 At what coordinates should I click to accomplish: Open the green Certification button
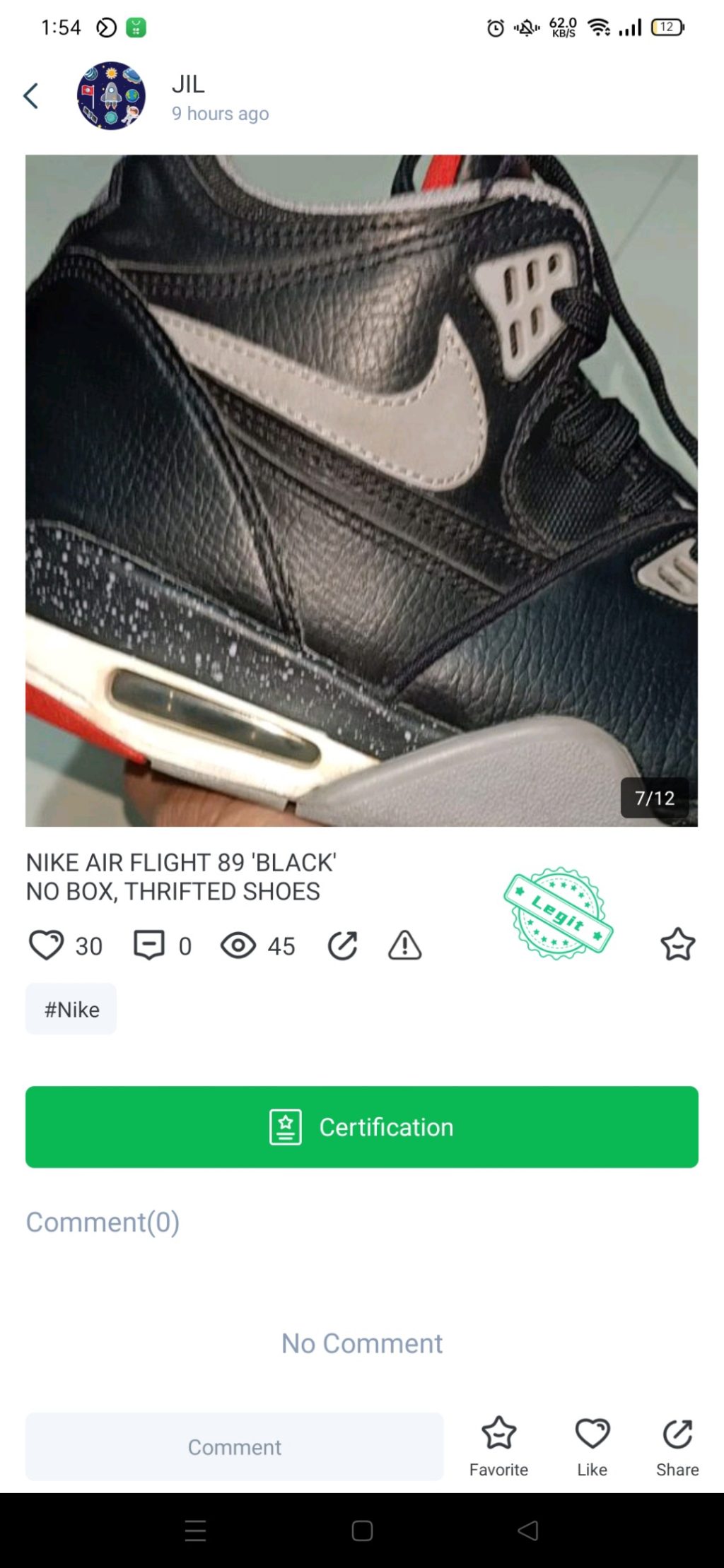[361, 1126]
